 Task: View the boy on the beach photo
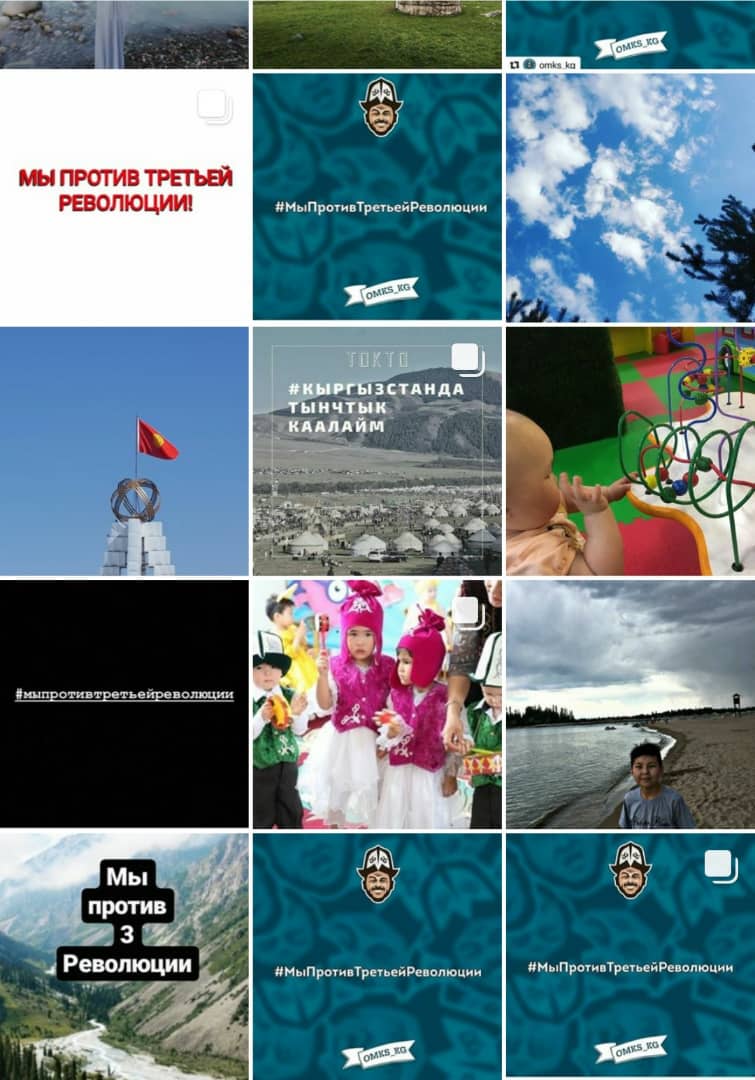[x=630, y=703]
